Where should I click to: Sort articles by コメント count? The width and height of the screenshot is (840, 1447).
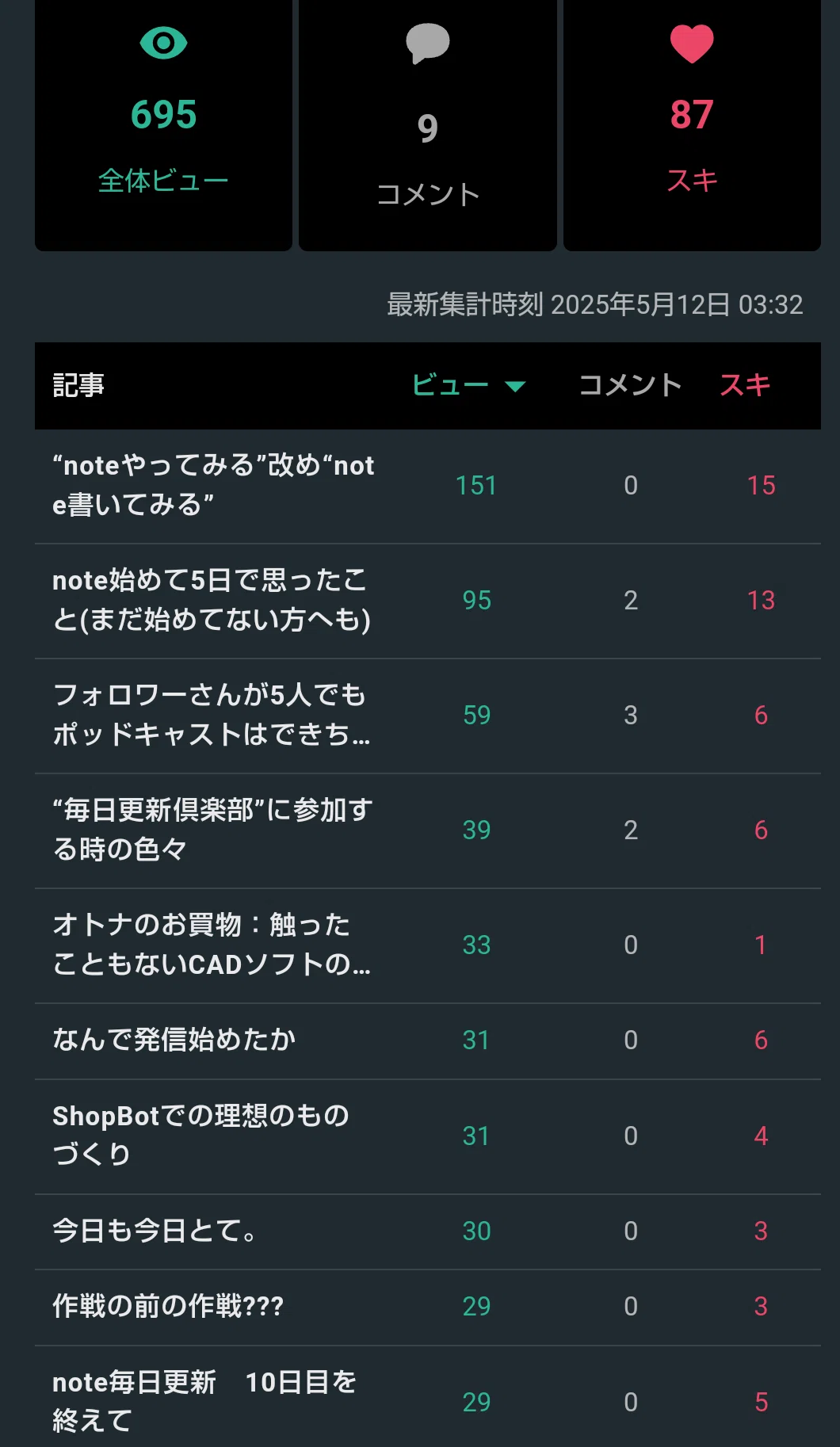coord(630,385)
